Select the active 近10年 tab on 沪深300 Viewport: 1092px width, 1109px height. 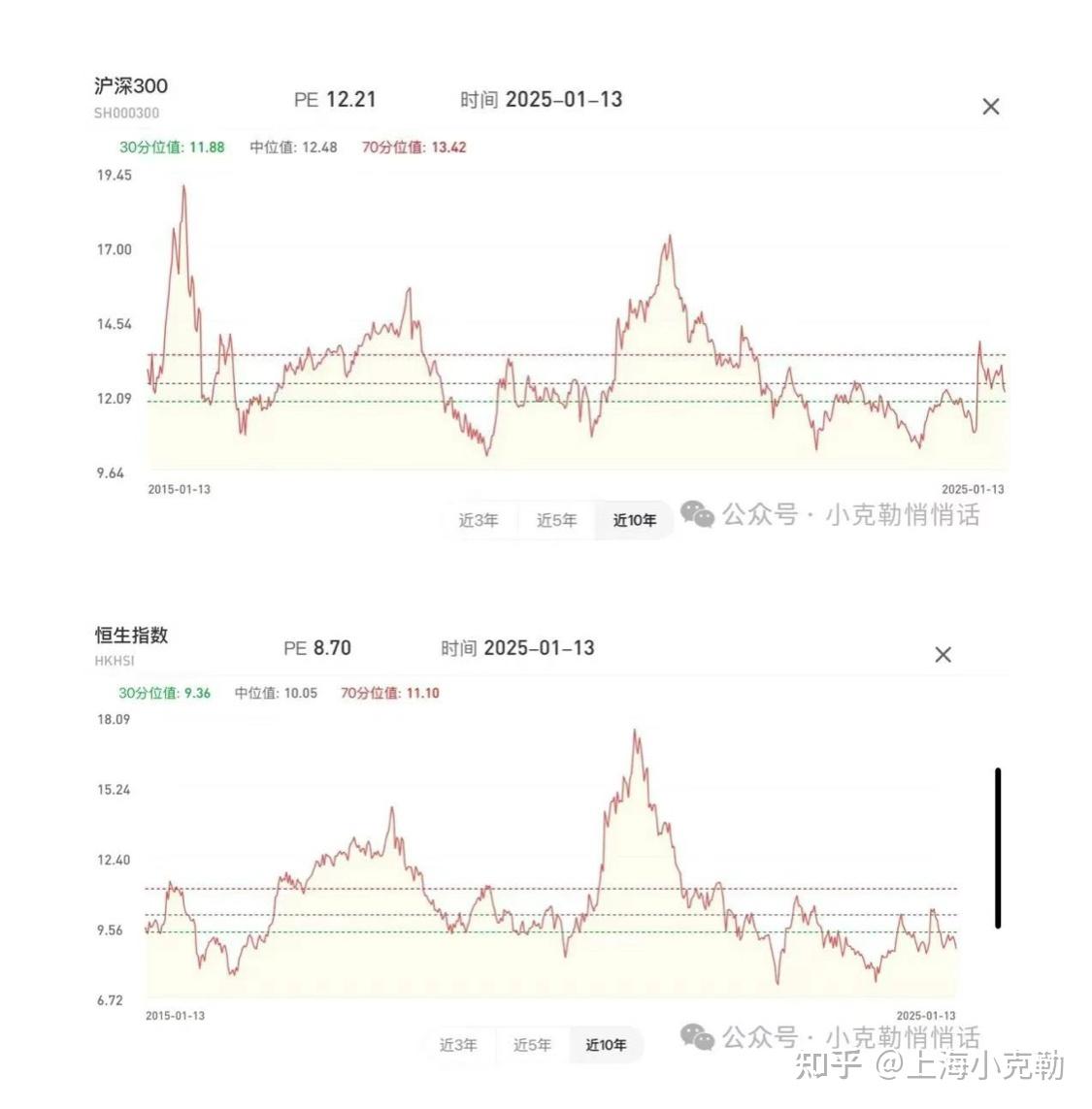[632, 520]
